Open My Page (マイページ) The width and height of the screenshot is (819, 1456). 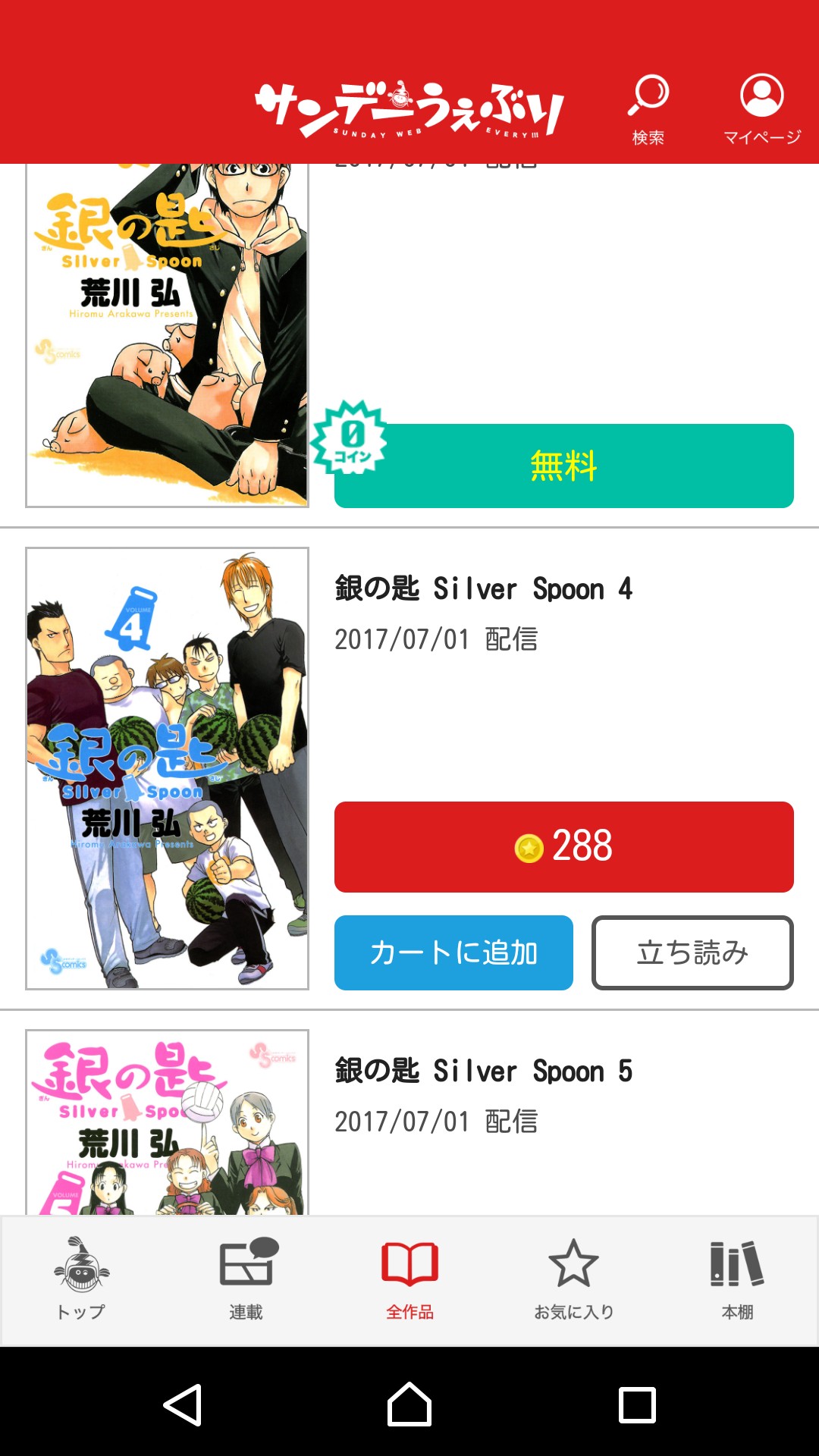pyautogui.click(x=761, y=108)
